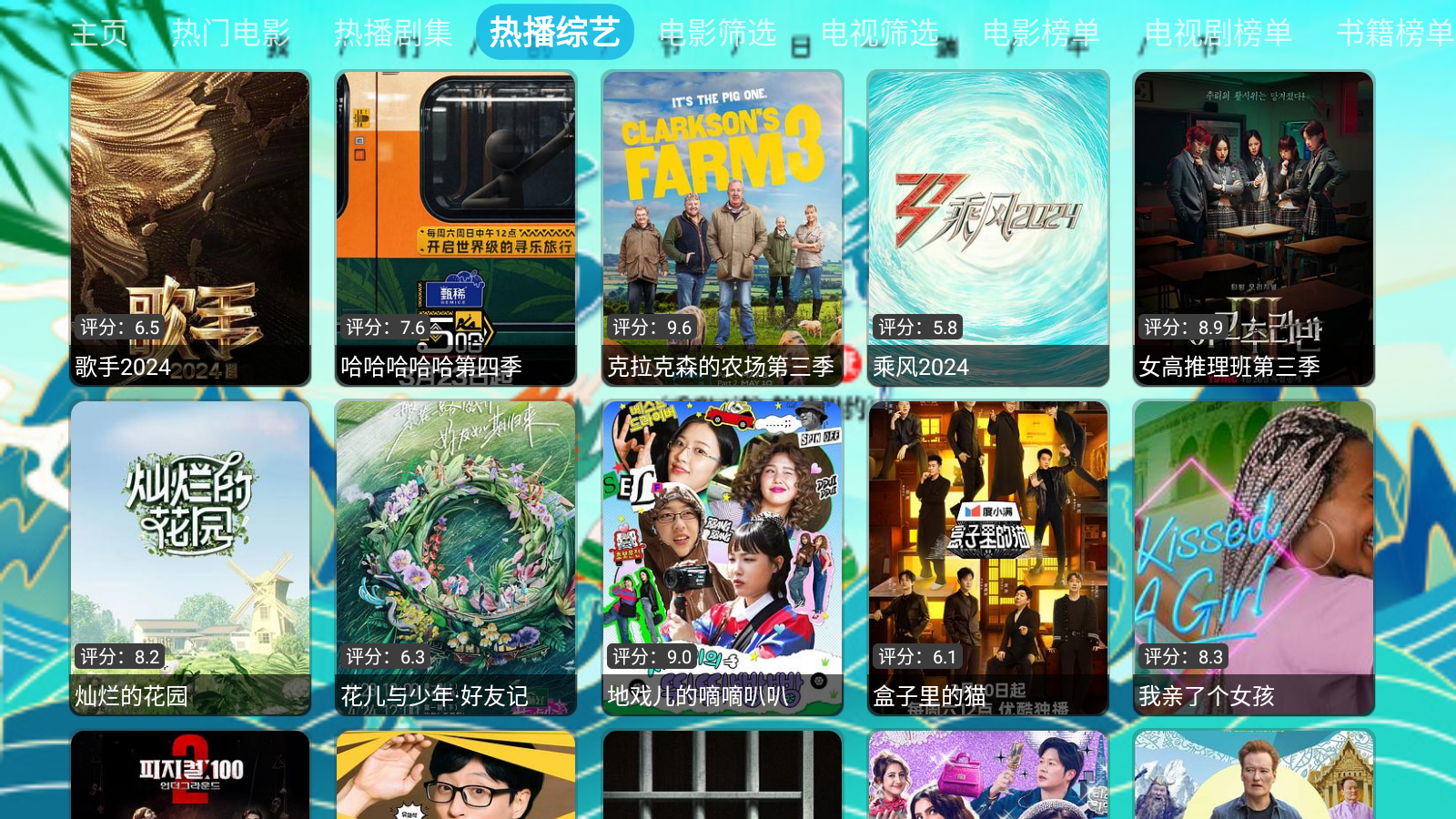Open 克拉克森的农场第三季
The image size is (1456, 819).
[x=723, y=227]
